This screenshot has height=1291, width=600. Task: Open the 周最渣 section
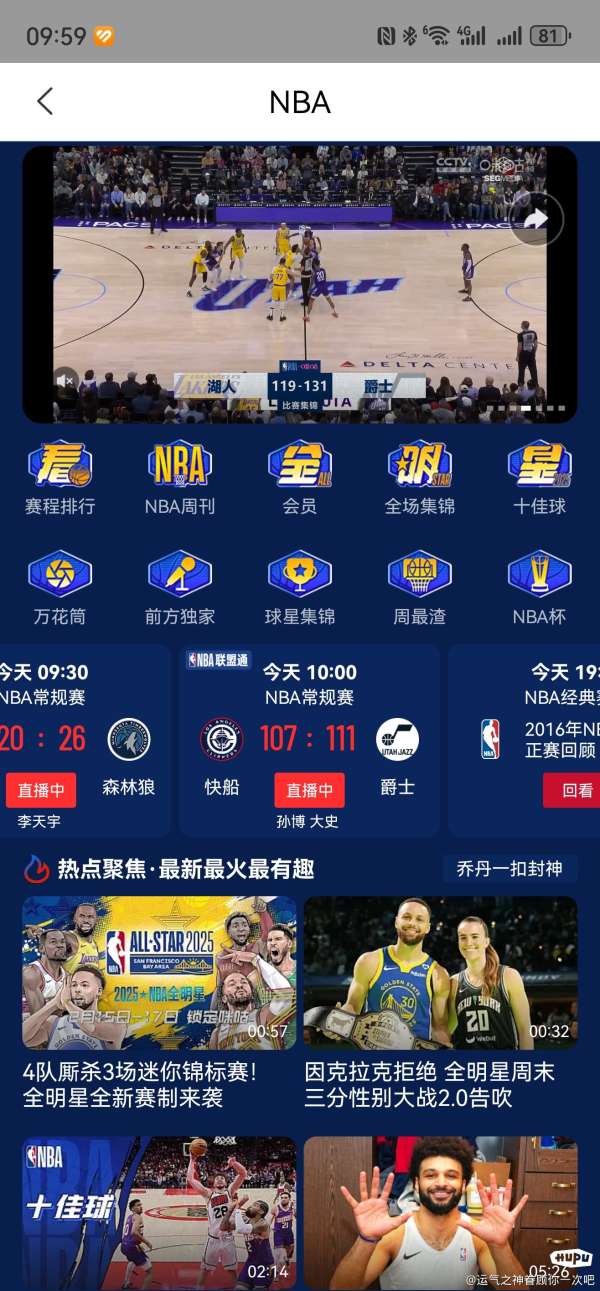coord(420,588)
